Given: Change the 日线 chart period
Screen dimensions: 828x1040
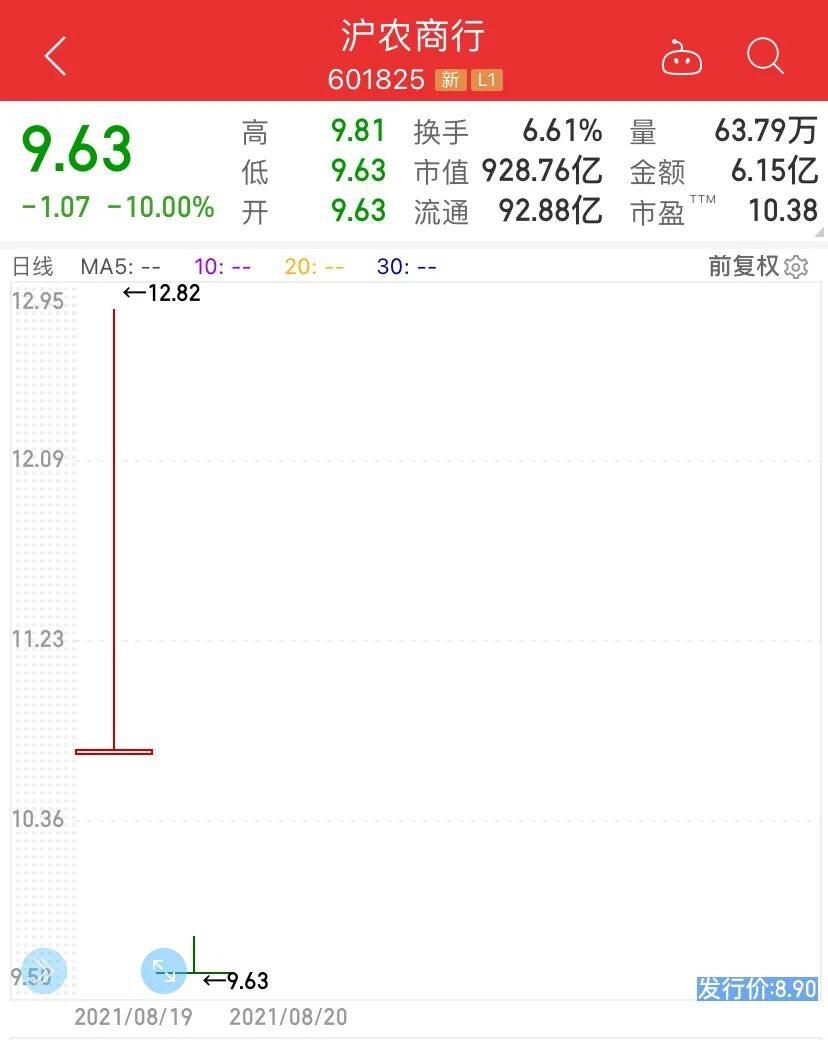Looking at the screenshot, I should point(32,267).
